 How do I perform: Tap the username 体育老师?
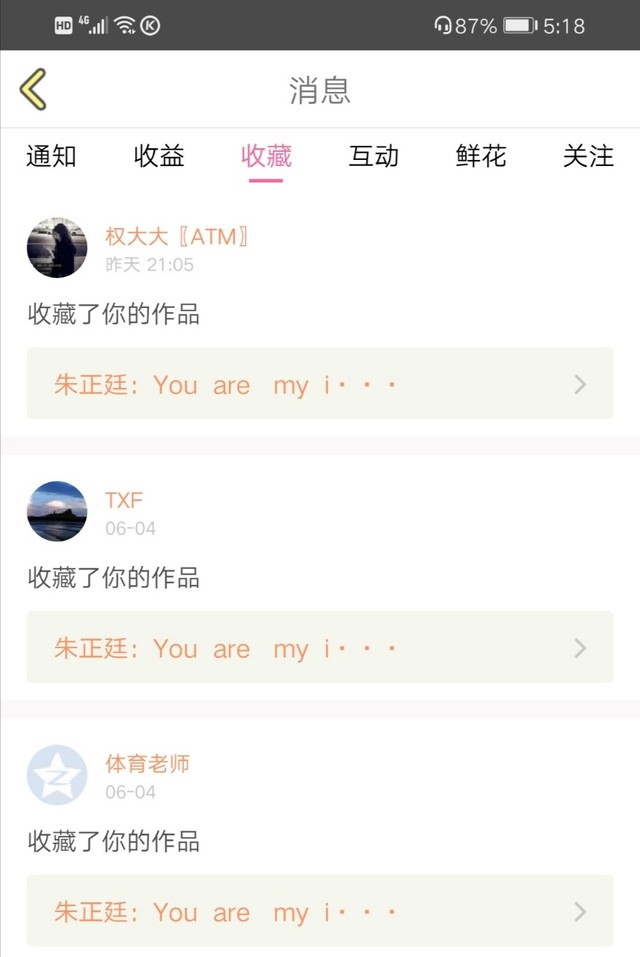pyautogui.click(x=147, y=764)
